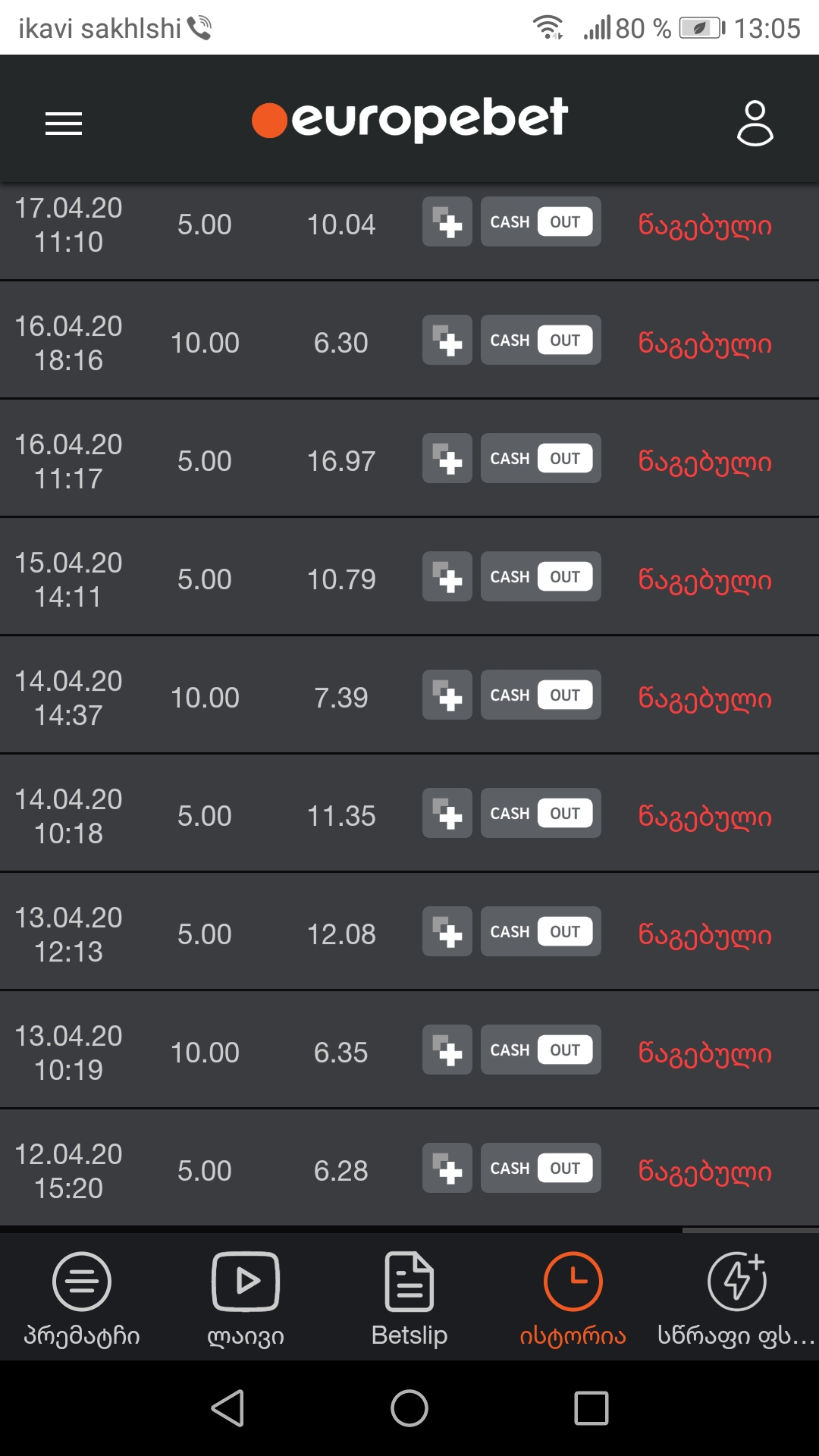Tap Cash Out for the 14.04.20 10:18 bet
The width and height of the screenshot is (819, 1456).
[541, 814]
